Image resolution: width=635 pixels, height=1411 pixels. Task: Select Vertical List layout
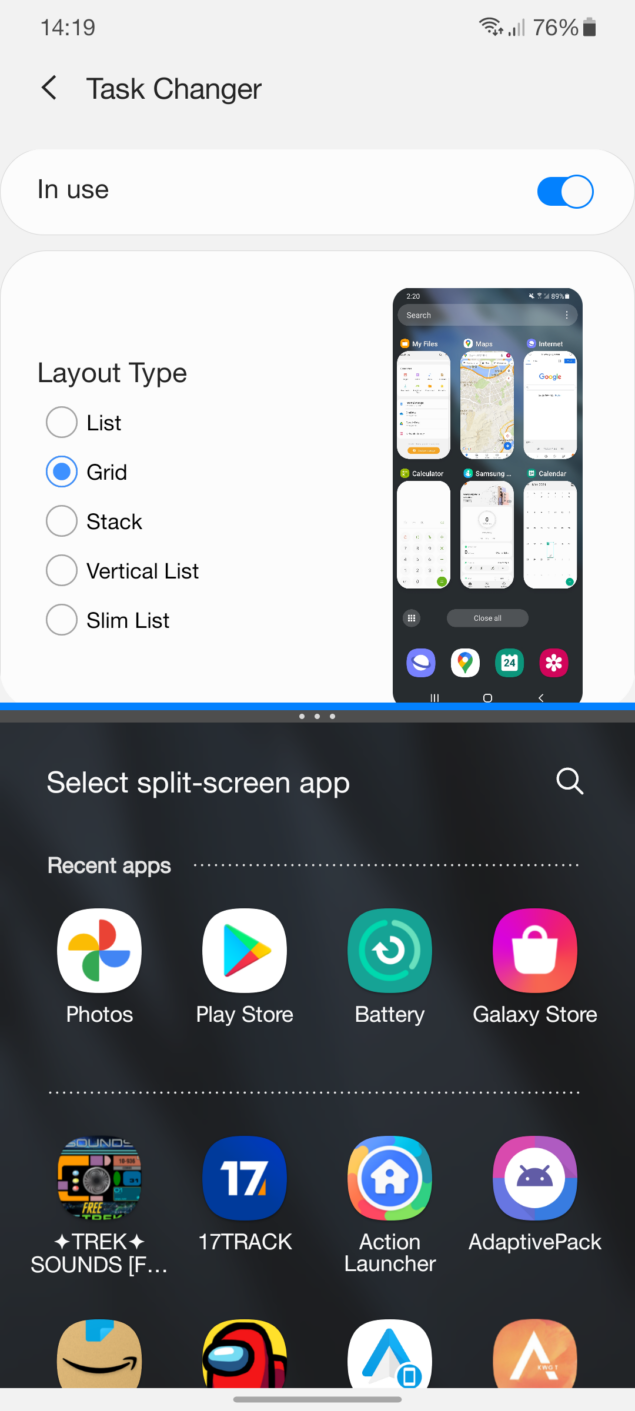click(x=62, y=571)
